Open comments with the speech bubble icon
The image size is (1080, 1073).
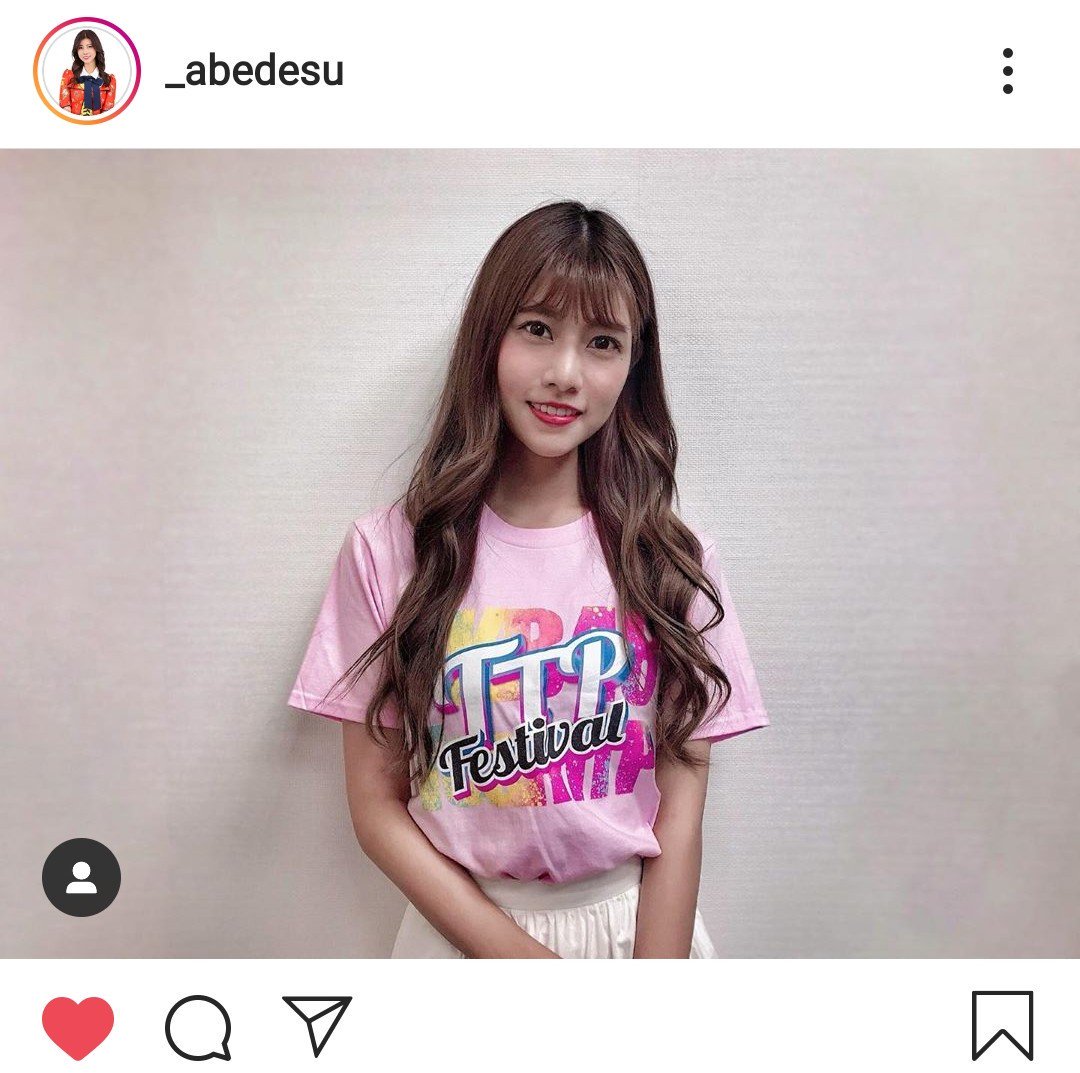click(198, 1027)
